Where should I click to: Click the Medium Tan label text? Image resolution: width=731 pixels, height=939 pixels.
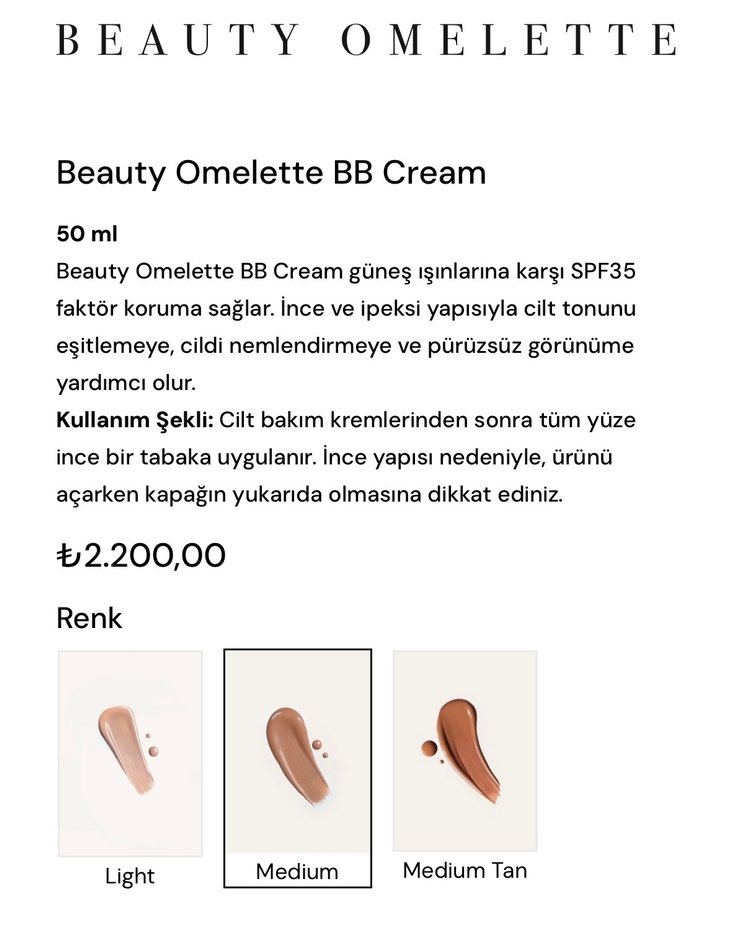pos(465,870)
